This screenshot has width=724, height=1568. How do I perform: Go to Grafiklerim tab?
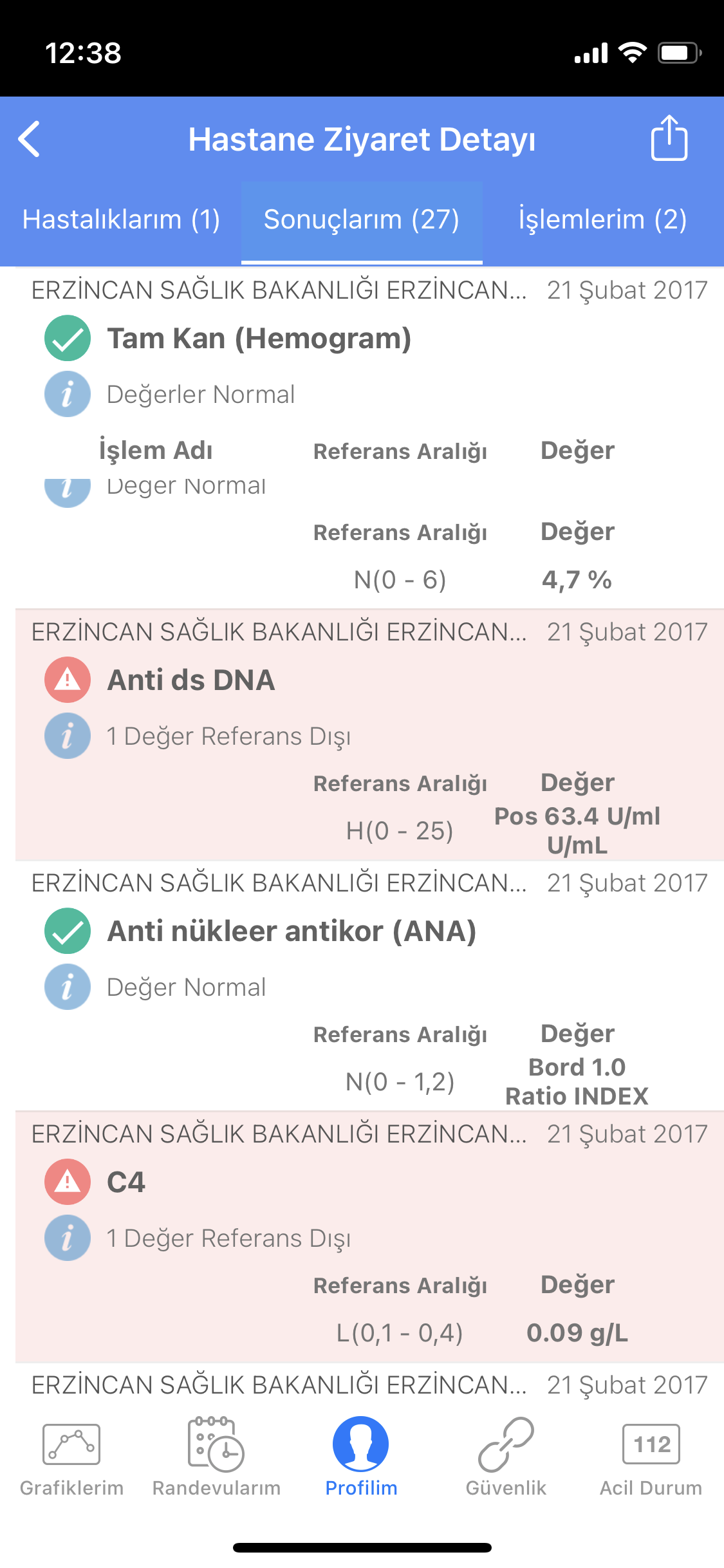pos(72,1458)
